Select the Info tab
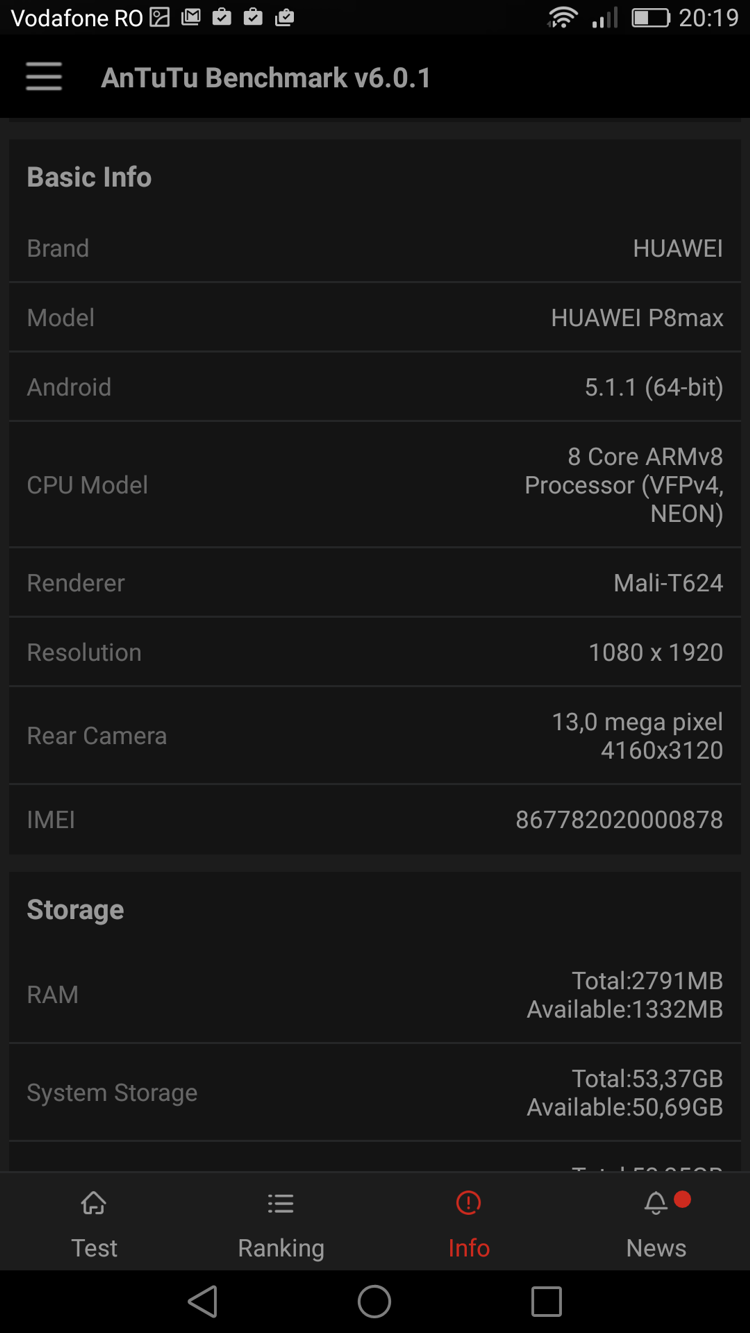The image size is (750, 1333). [x=468, y=1223]
